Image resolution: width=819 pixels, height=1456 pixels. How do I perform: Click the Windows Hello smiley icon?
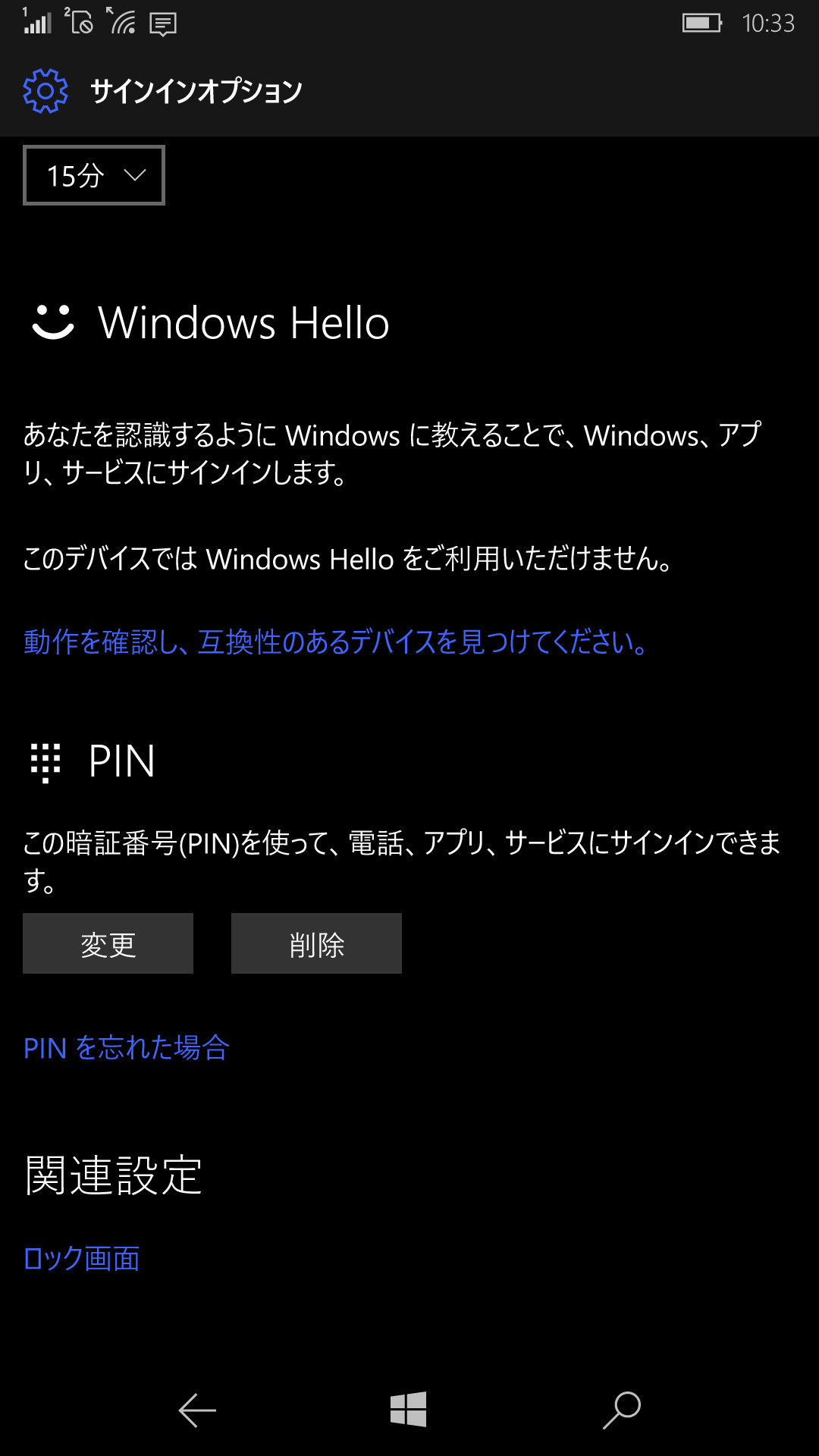[x=54, y=322]
